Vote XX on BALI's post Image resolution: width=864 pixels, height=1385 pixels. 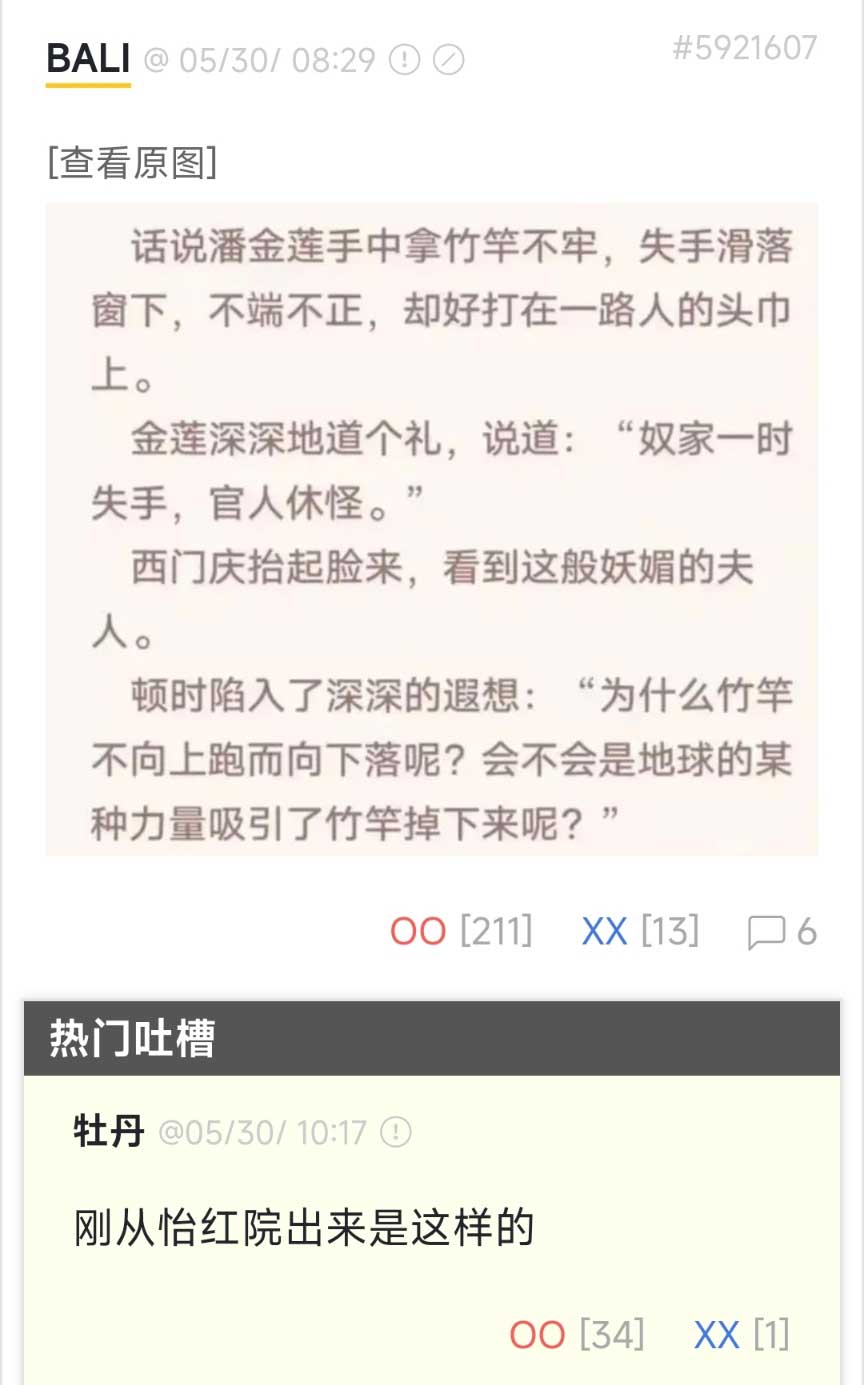604,932
